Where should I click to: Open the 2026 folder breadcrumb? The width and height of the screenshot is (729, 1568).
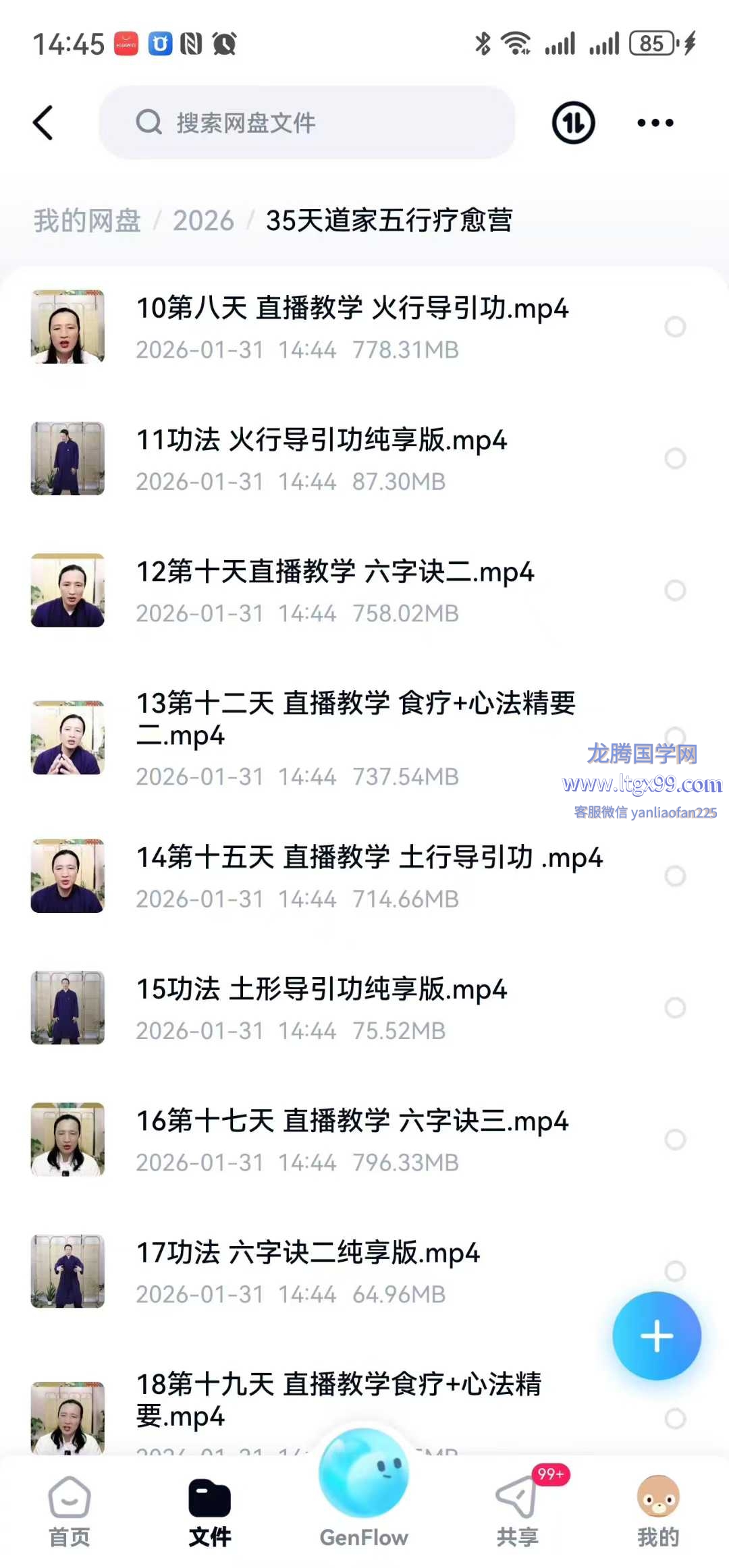203,221
